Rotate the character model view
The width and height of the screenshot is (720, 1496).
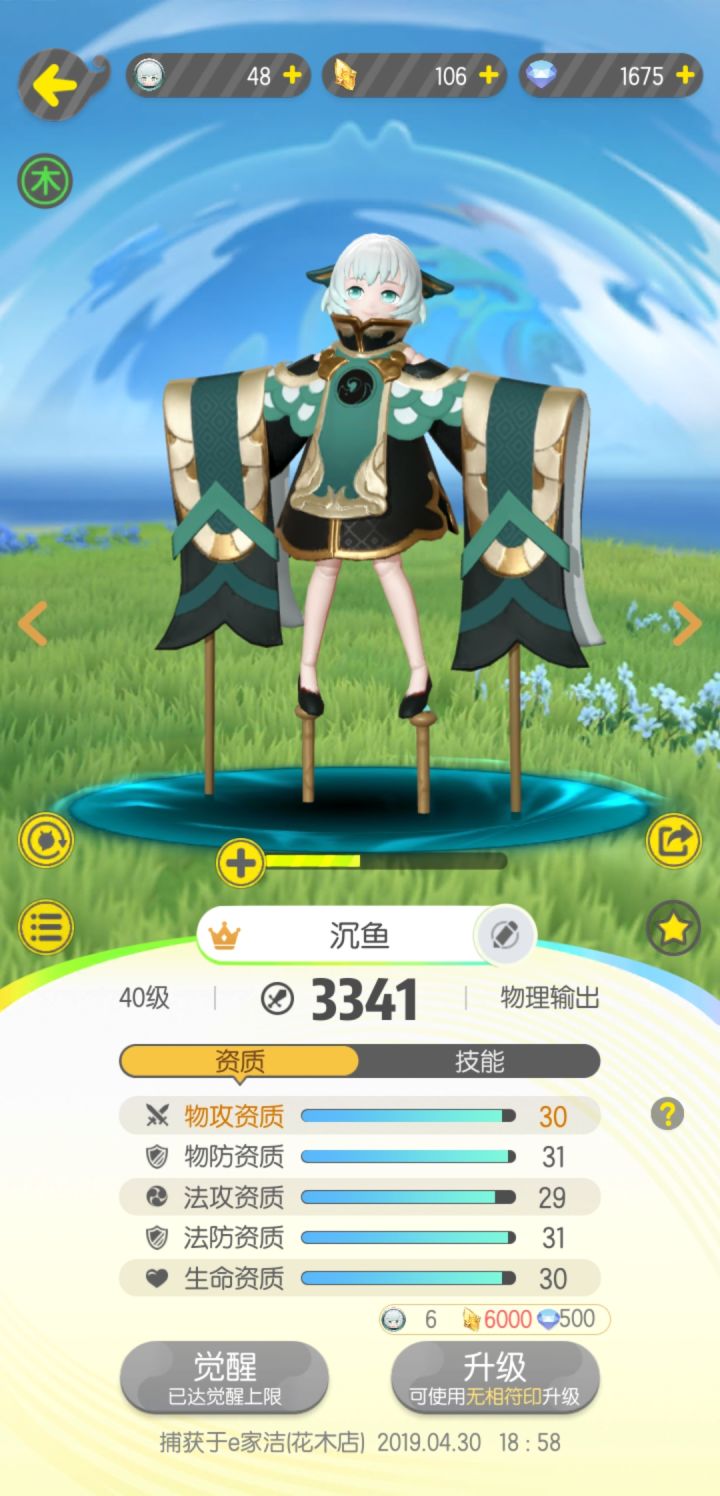tap(45, 840)
